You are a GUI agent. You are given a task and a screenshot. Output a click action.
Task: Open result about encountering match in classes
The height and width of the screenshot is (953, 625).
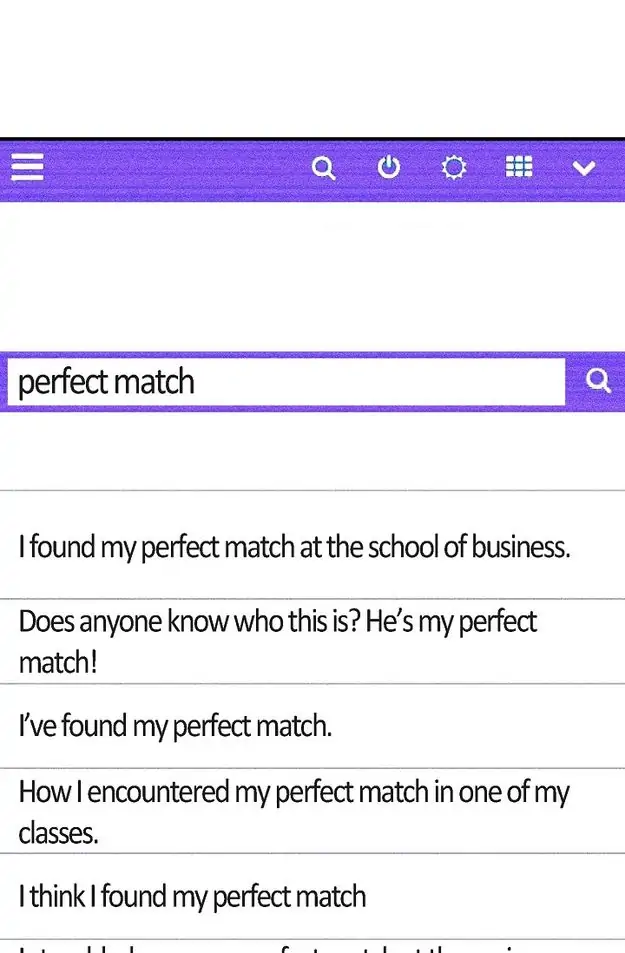tap(293, 811)
